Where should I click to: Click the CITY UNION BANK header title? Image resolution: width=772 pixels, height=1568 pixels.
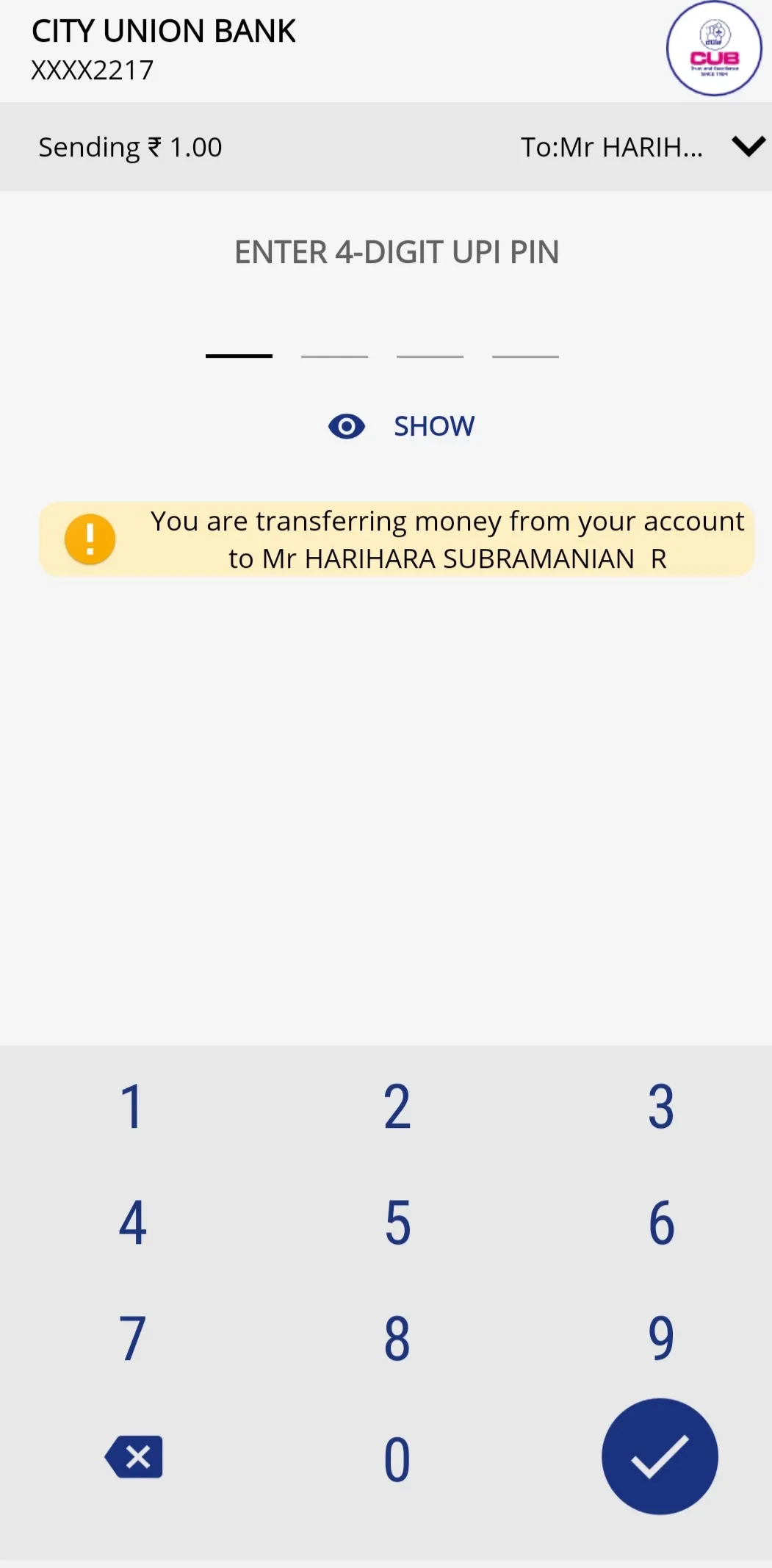pyautogui.click(x=164, y=31)
